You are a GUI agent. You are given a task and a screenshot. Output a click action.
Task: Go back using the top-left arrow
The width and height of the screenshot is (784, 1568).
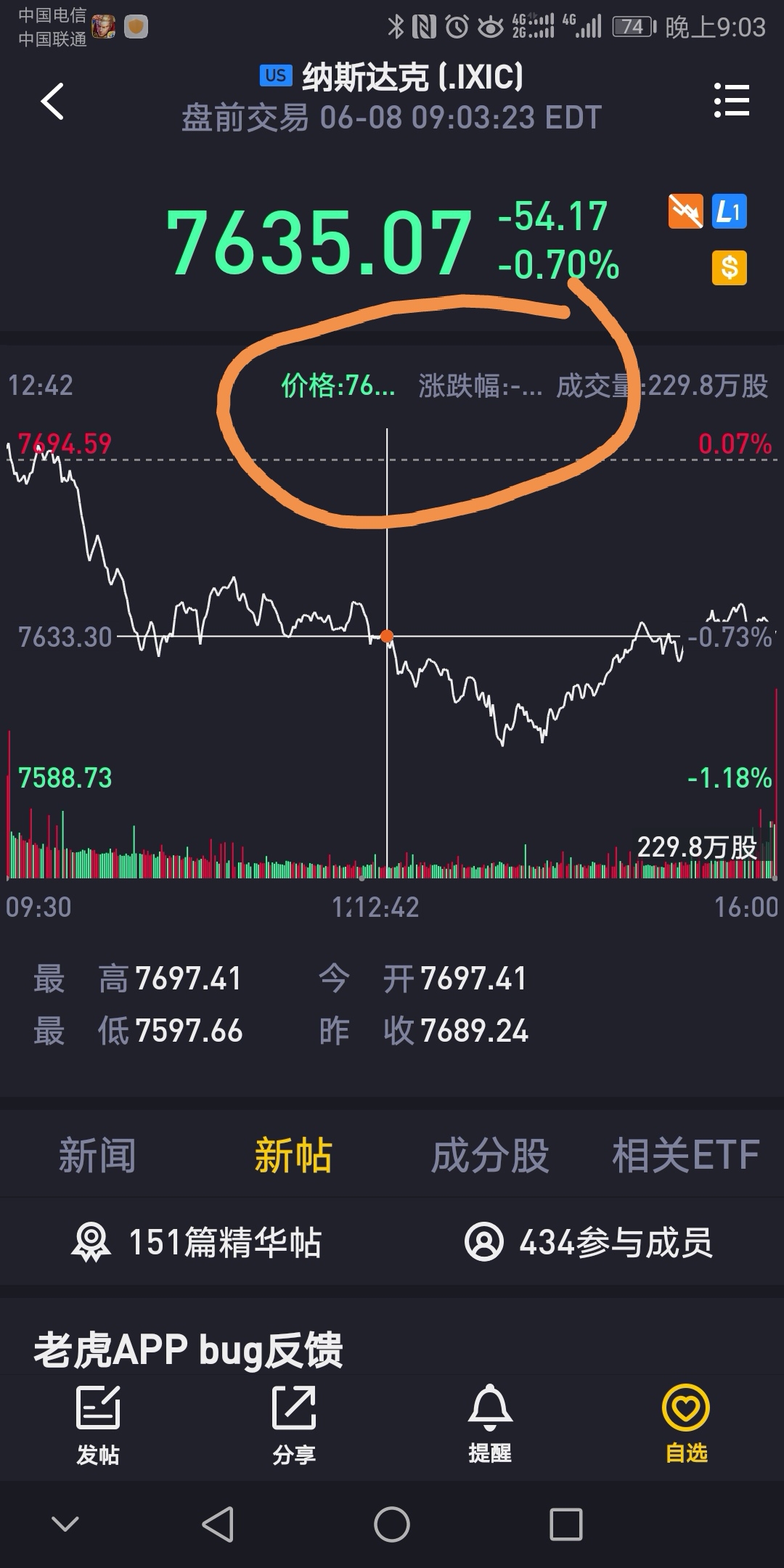(52, 100)
